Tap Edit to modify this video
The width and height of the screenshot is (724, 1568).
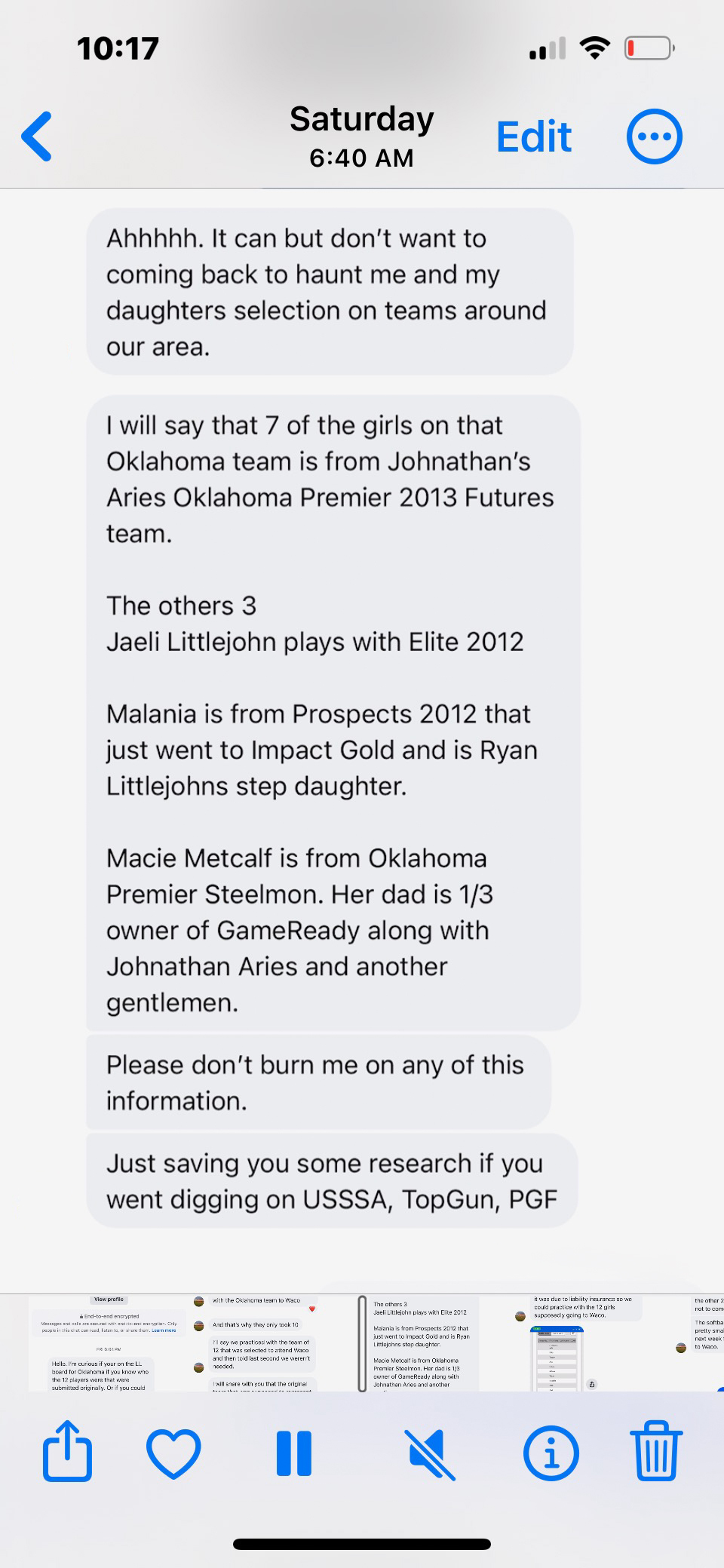pyautogui.click(x=534, y=137)
